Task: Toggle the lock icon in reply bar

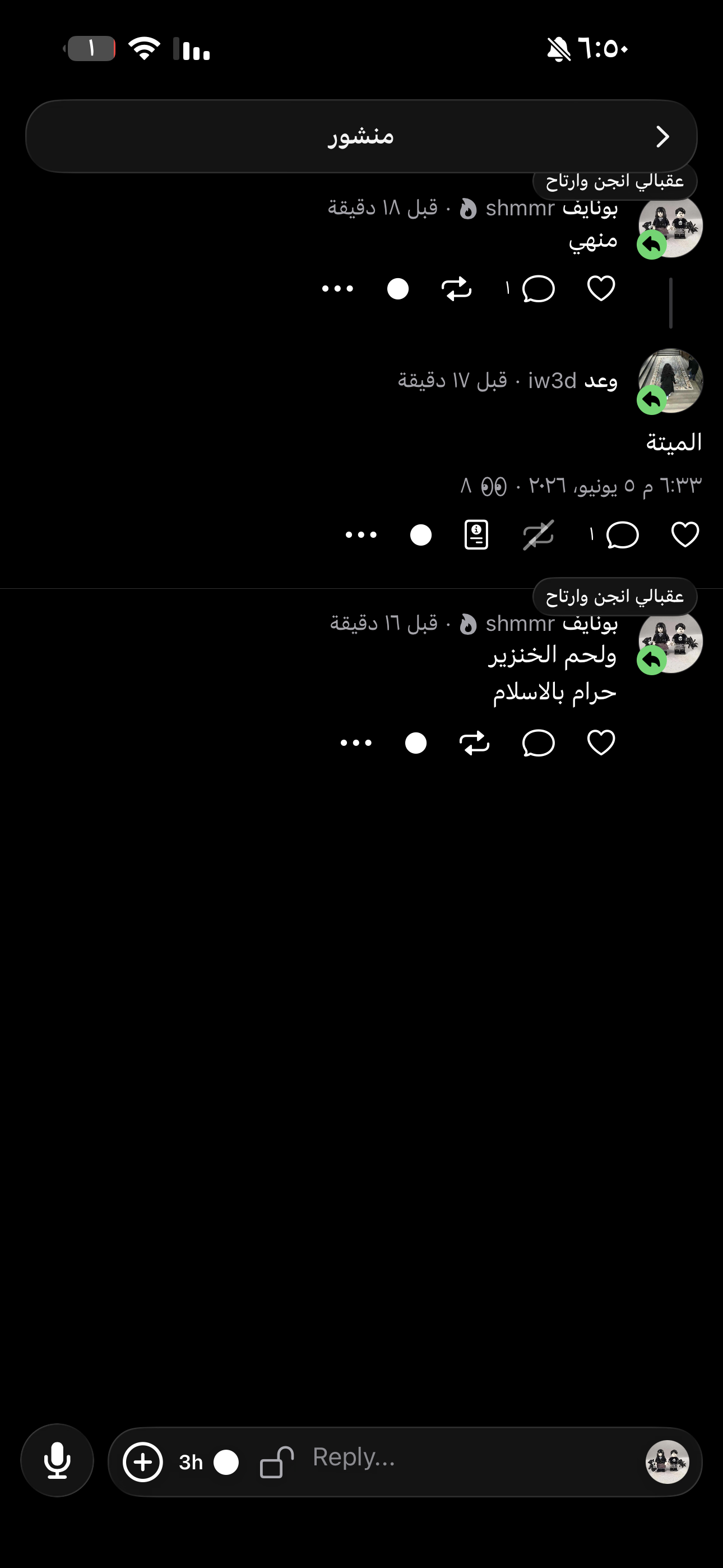Action: point(277,1462)
